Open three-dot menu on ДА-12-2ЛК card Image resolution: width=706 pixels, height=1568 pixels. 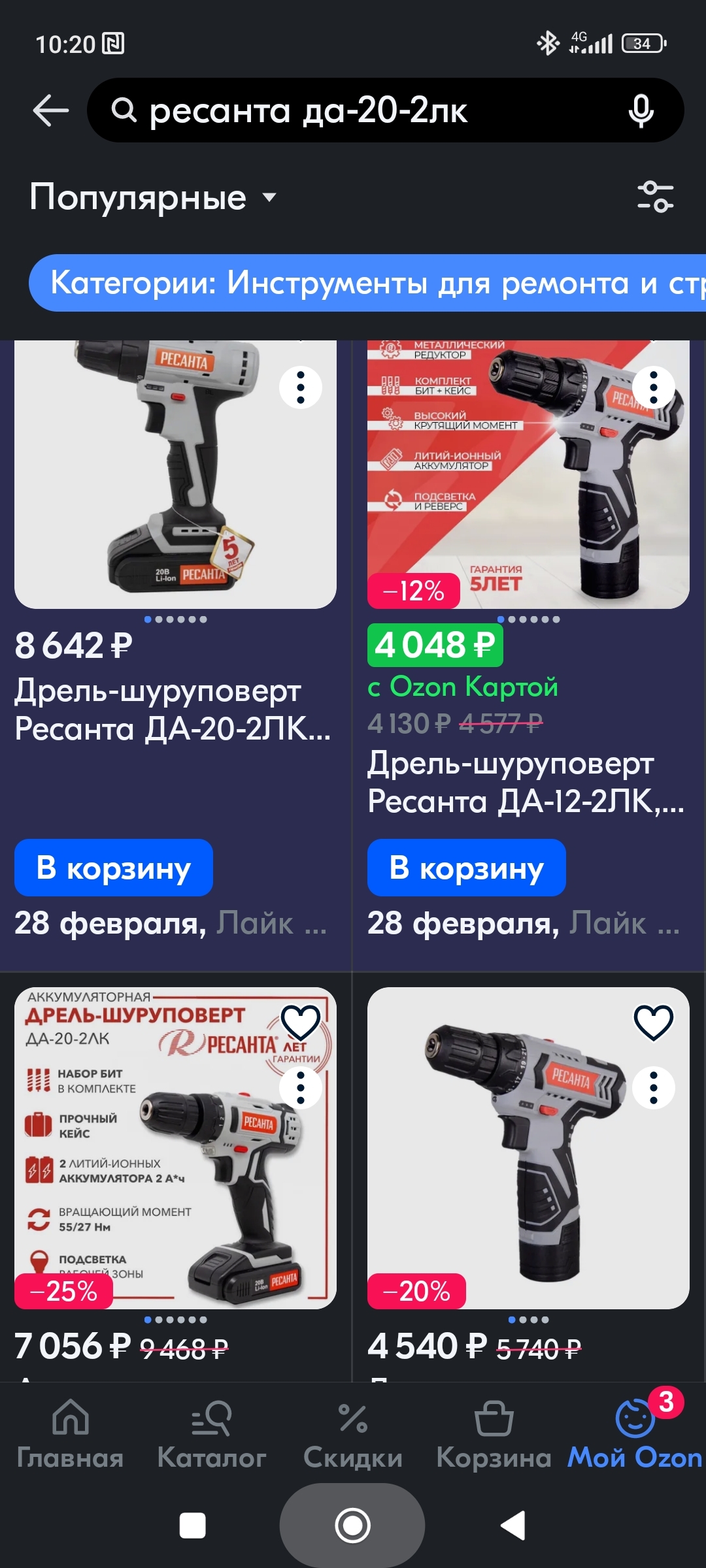pos(652,387)
